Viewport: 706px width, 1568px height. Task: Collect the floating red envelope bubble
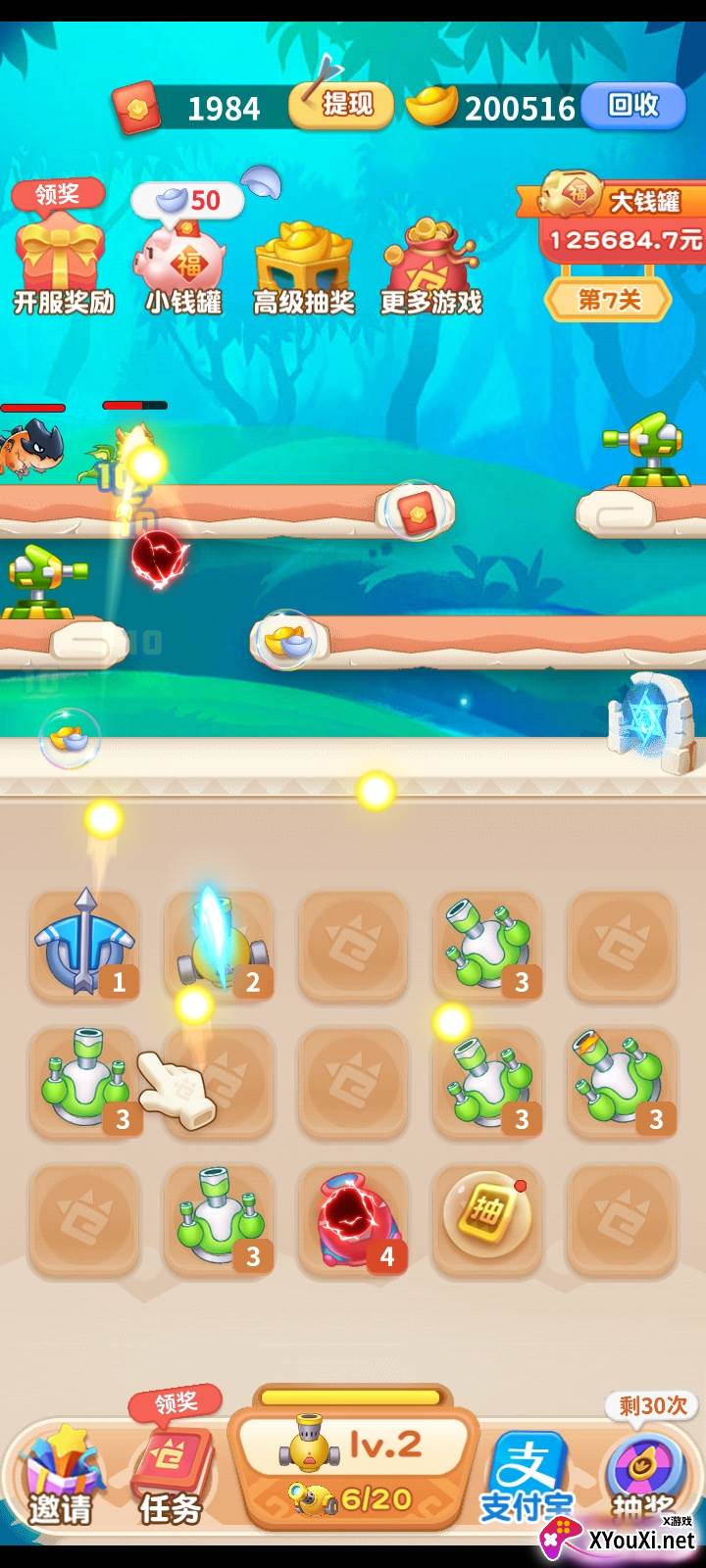tap(416, 510)
